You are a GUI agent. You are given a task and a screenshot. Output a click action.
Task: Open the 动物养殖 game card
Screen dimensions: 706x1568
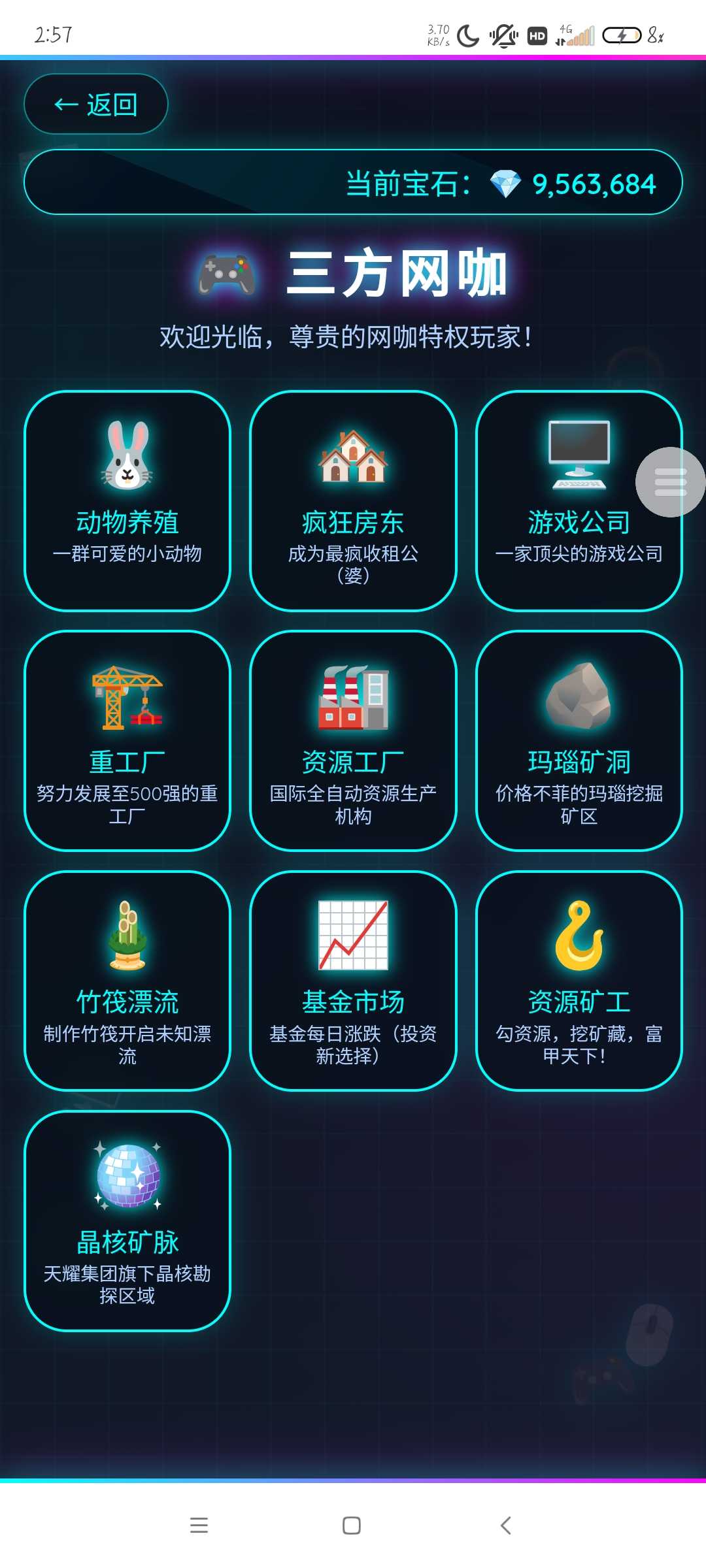(127, 501)
